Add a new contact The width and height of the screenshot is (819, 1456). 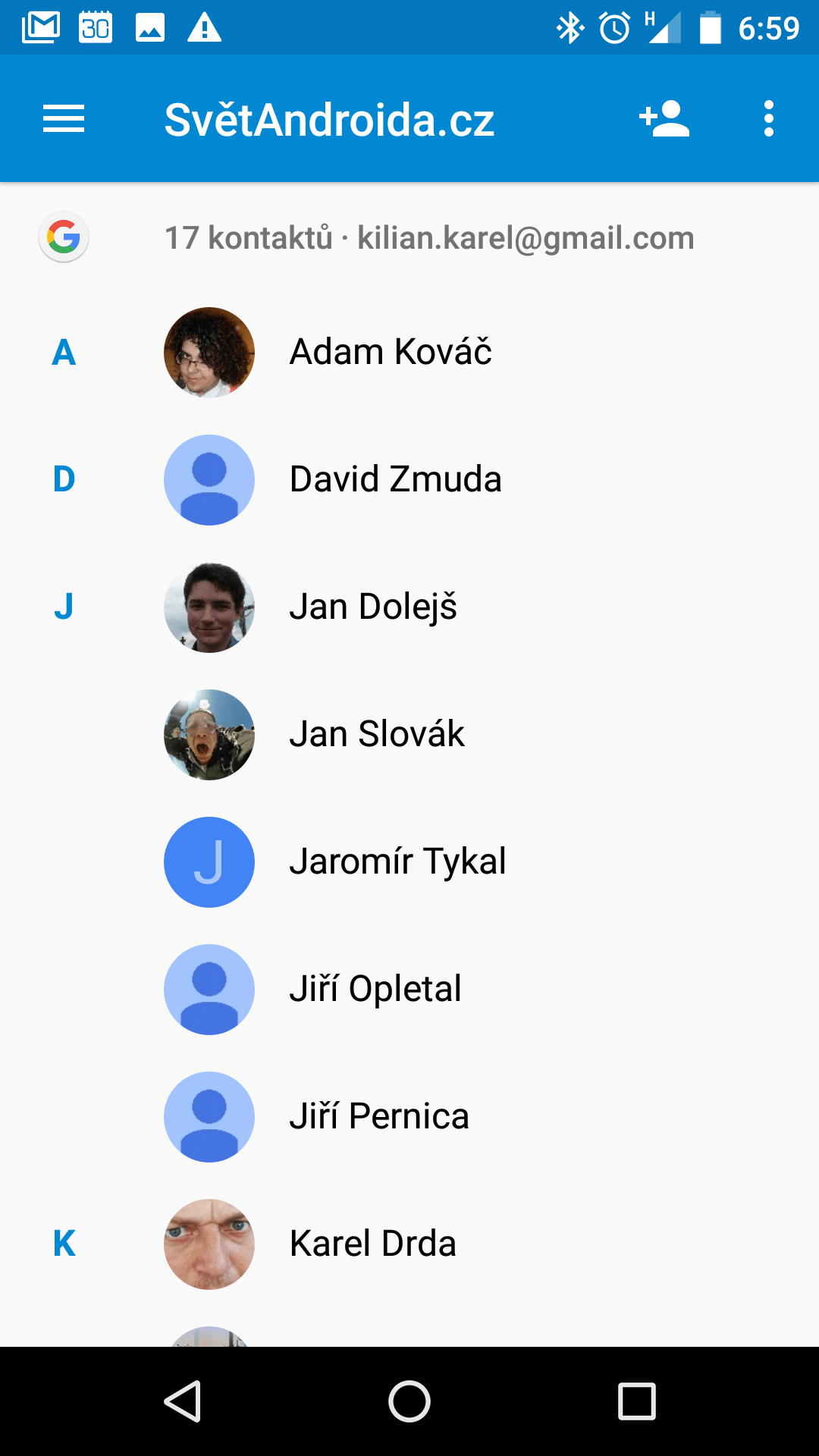click(x=664, y=119)
